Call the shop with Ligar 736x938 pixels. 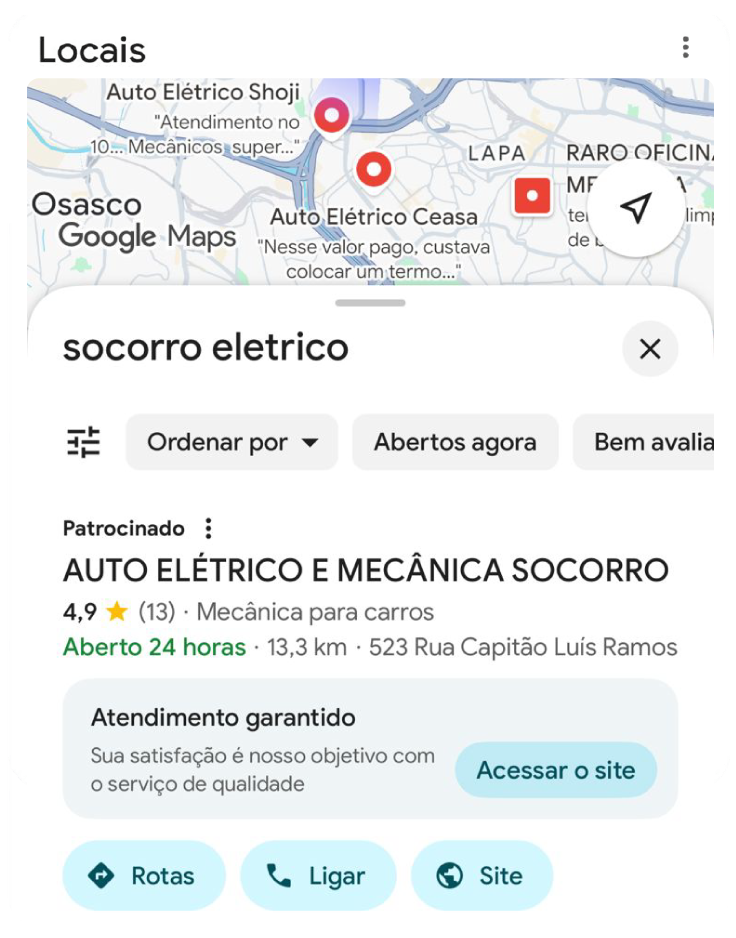(x=317, y=876)
